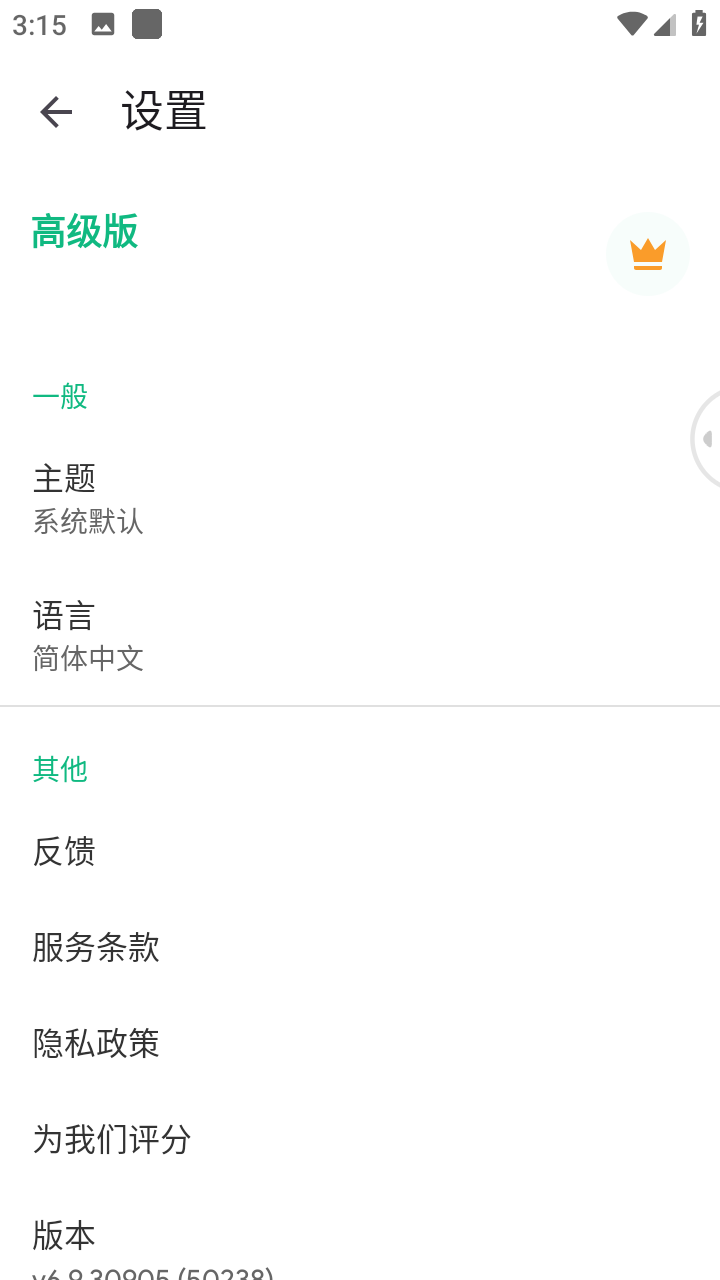This screenshot has width=720, height=1280.
Task: Go back from the 设置 screen
Action: 56,112
